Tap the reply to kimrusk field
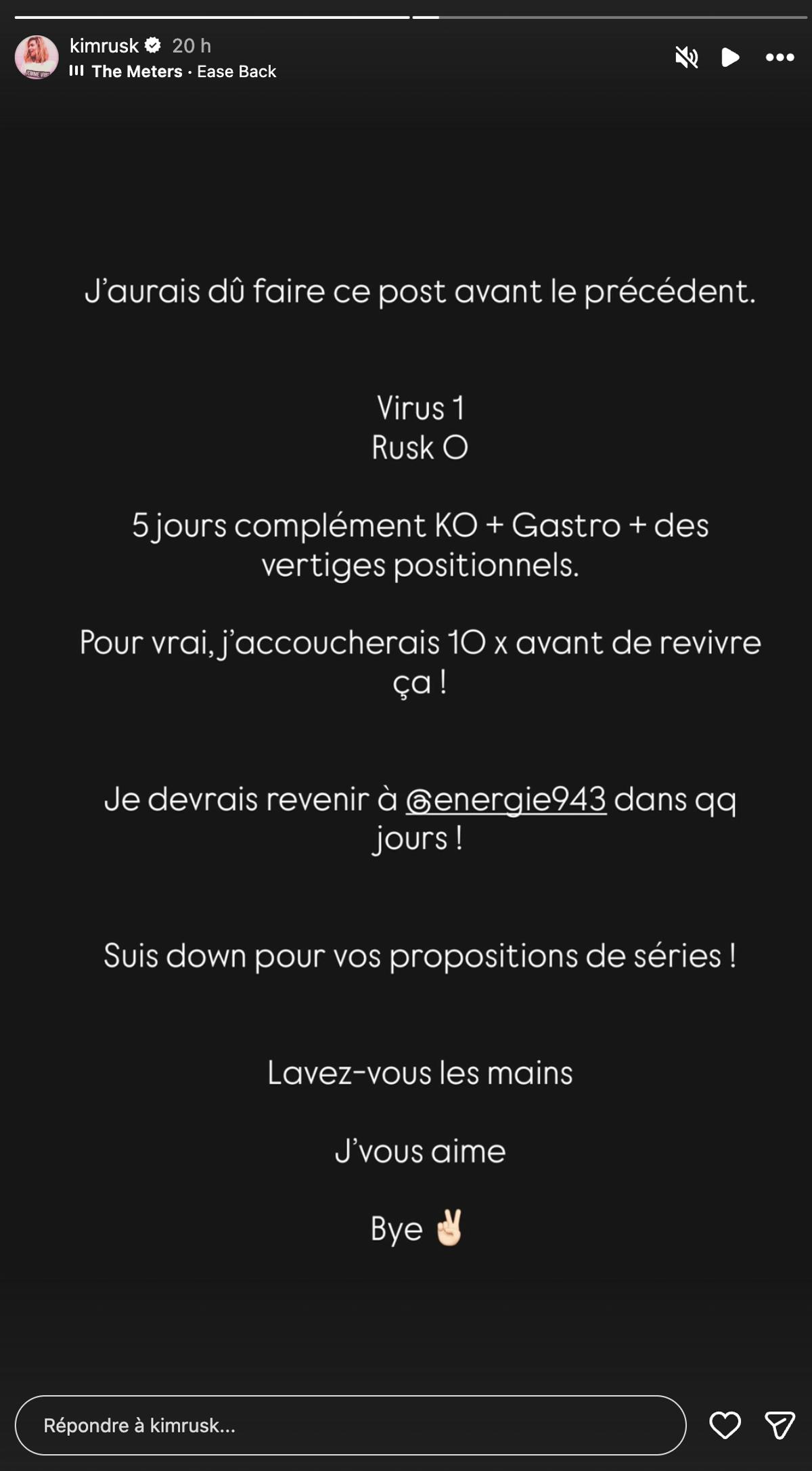 click(350, 1425)
